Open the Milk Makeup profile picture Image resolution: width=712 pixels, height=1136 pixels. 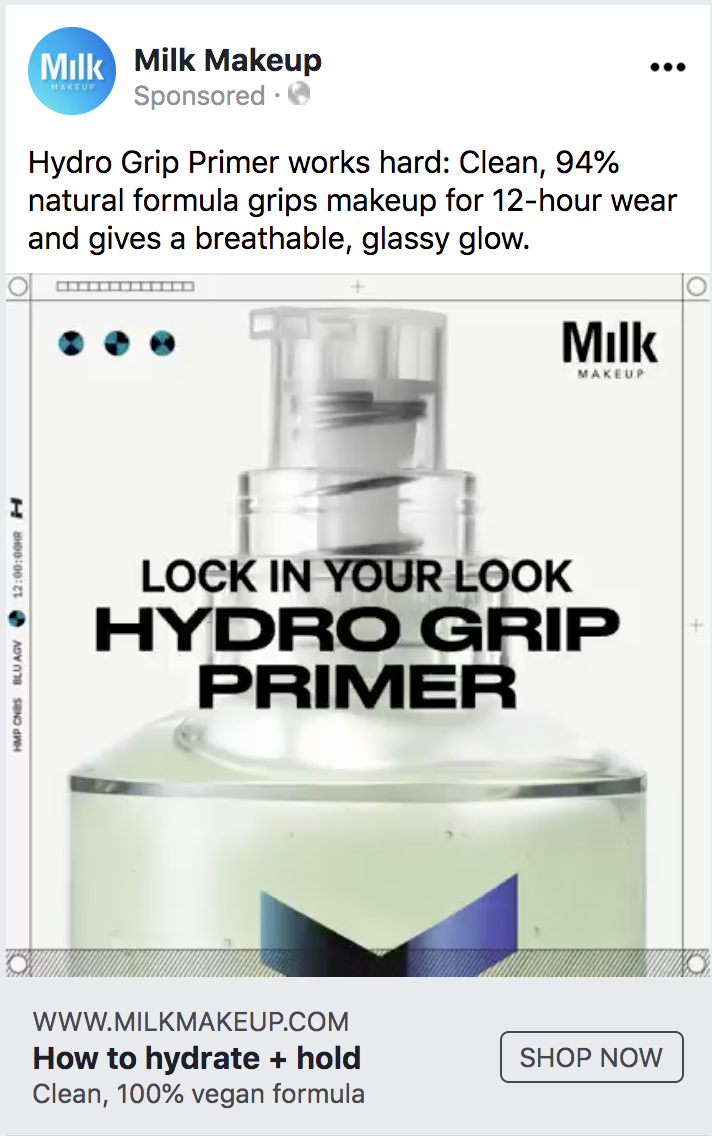pos(72,71)
